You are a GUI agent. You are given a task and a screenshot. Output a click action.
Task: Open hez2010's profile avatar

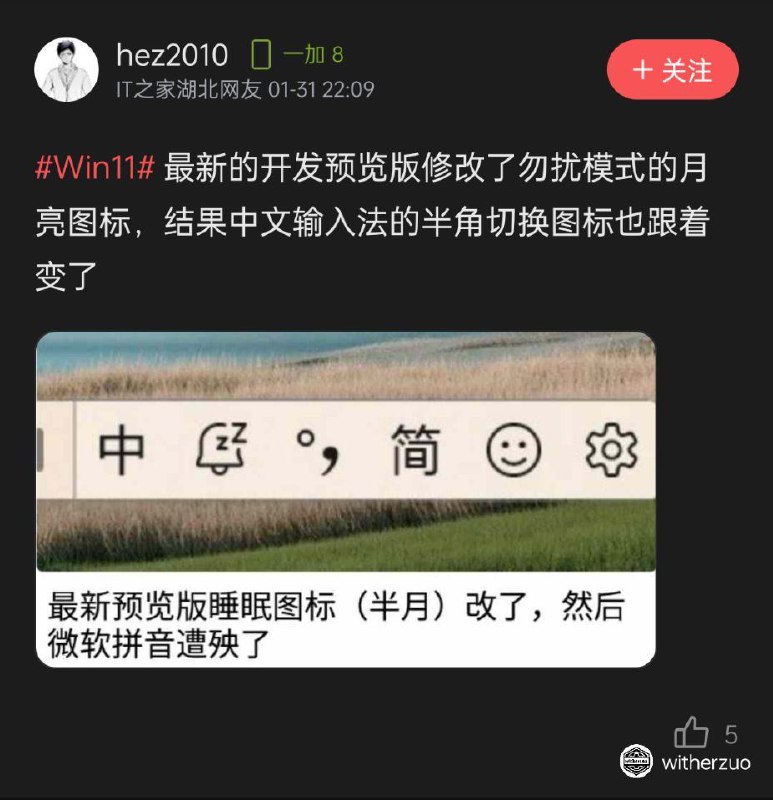point(67,70)
